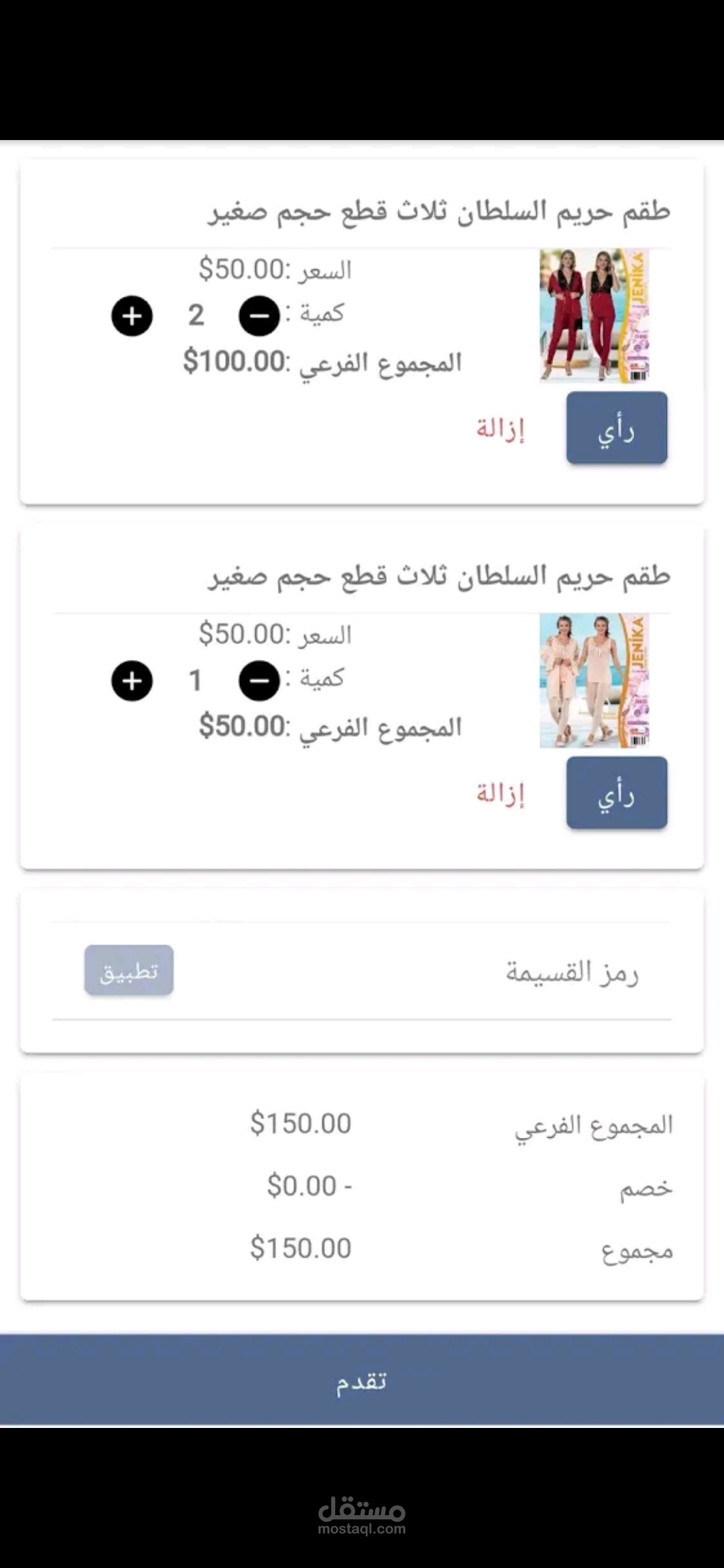Screen dimensions: 724x1568
Task: Tap رأي button for the red pajama set
Action: 616,428
